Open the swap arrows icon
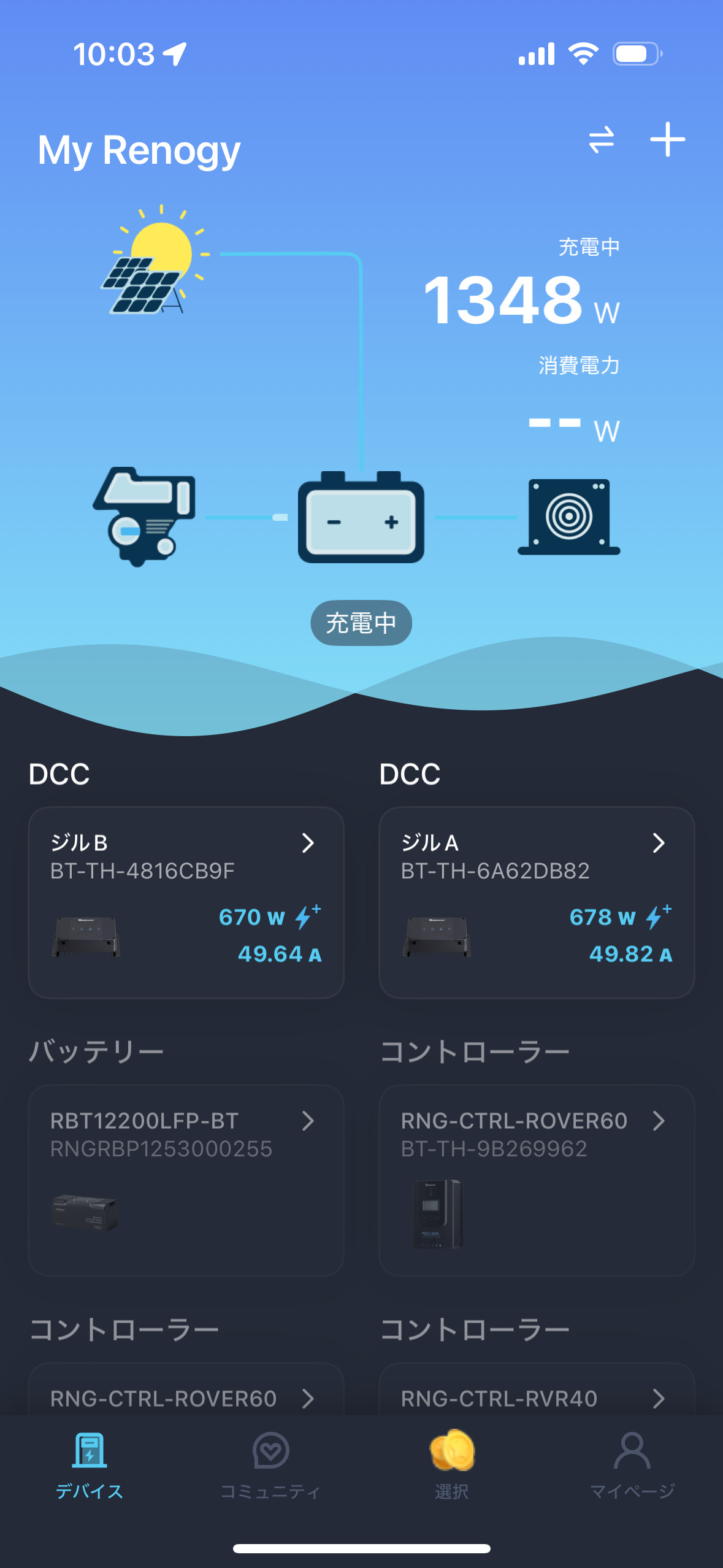 click(601, 140)
